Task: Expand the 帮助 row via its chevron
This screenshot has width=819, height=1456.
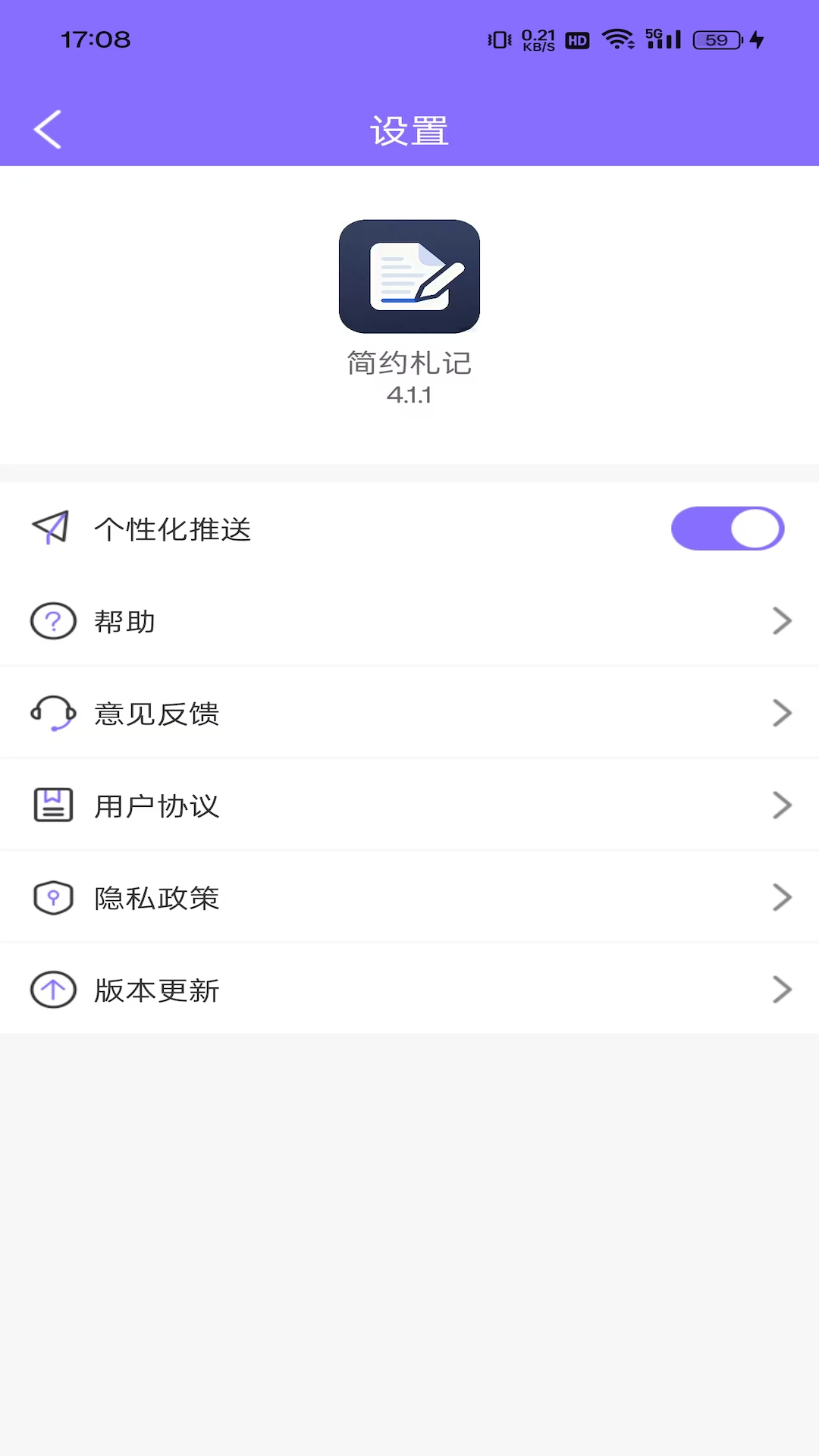Action: pyautogui.click(x=783, y=620)
